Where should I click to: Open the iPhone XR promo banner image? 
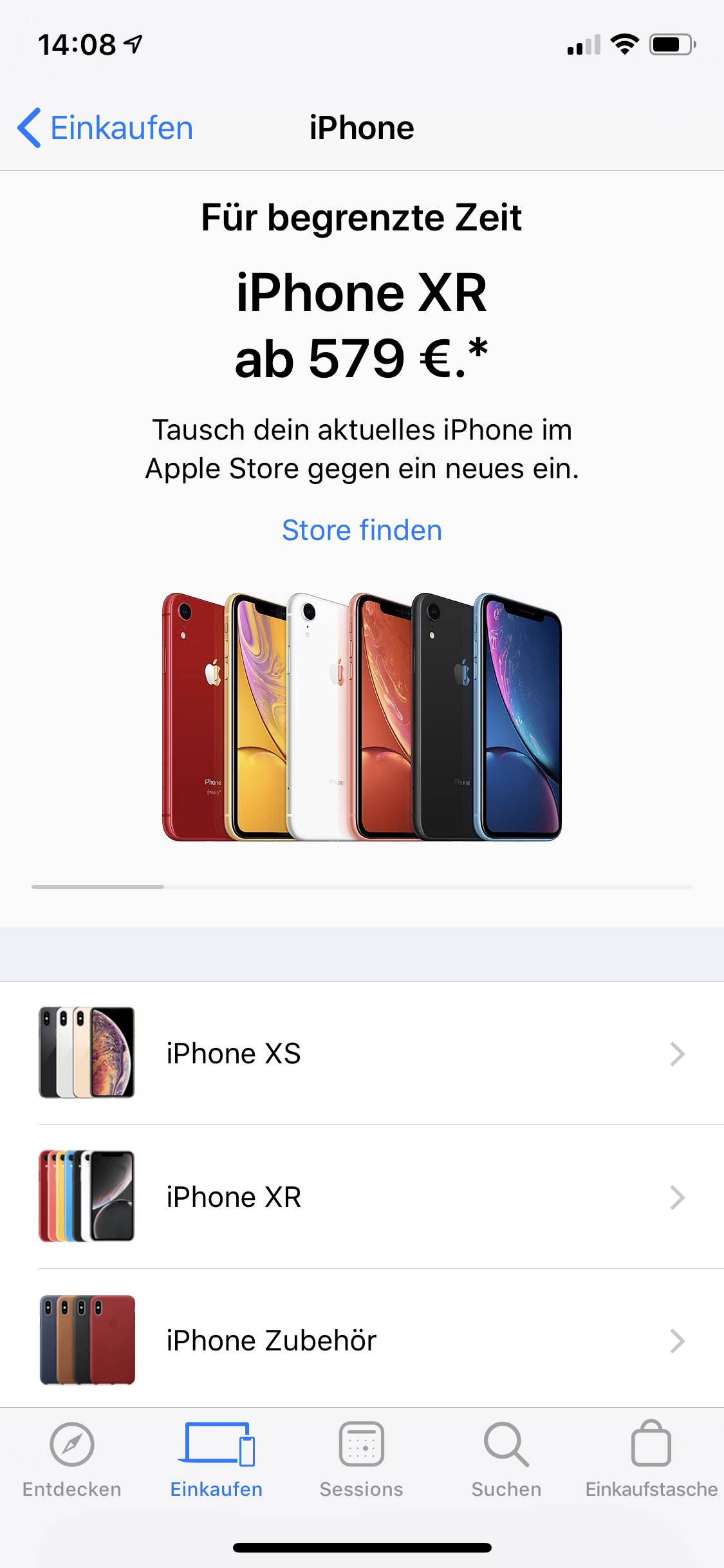pyautogui.click(x=362, y=716)
